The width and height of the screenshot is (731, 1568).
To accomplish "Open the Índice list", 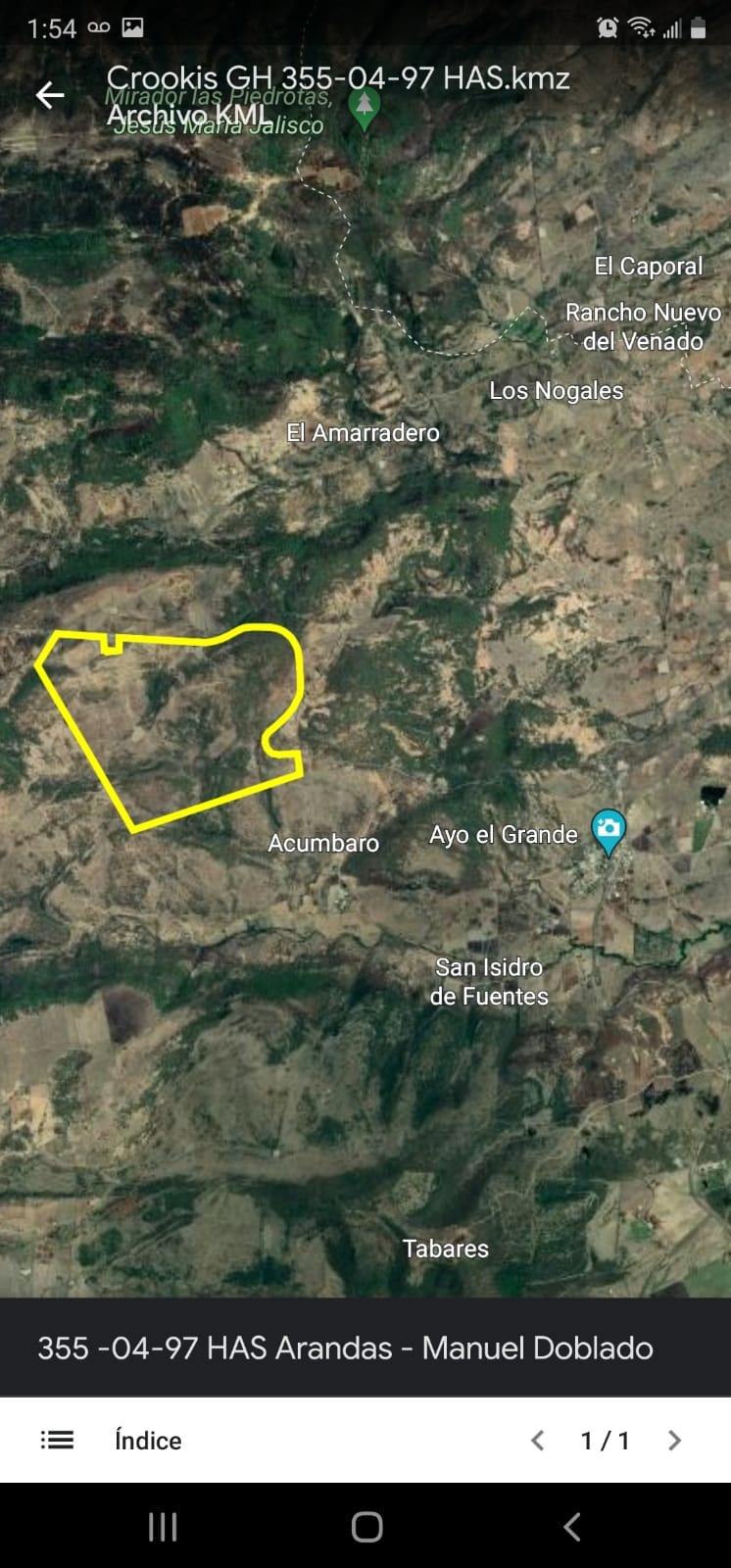I will [x=111, y=1440].
